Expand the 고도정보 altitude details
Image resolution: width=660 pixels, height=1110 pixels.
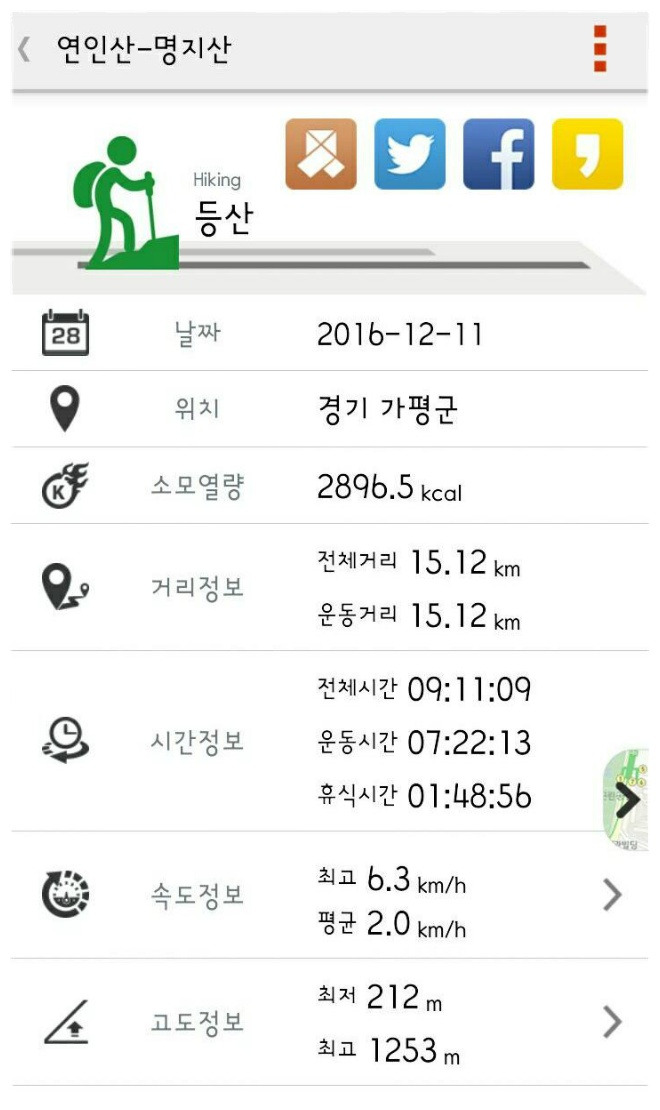[x=613, y=1022]
